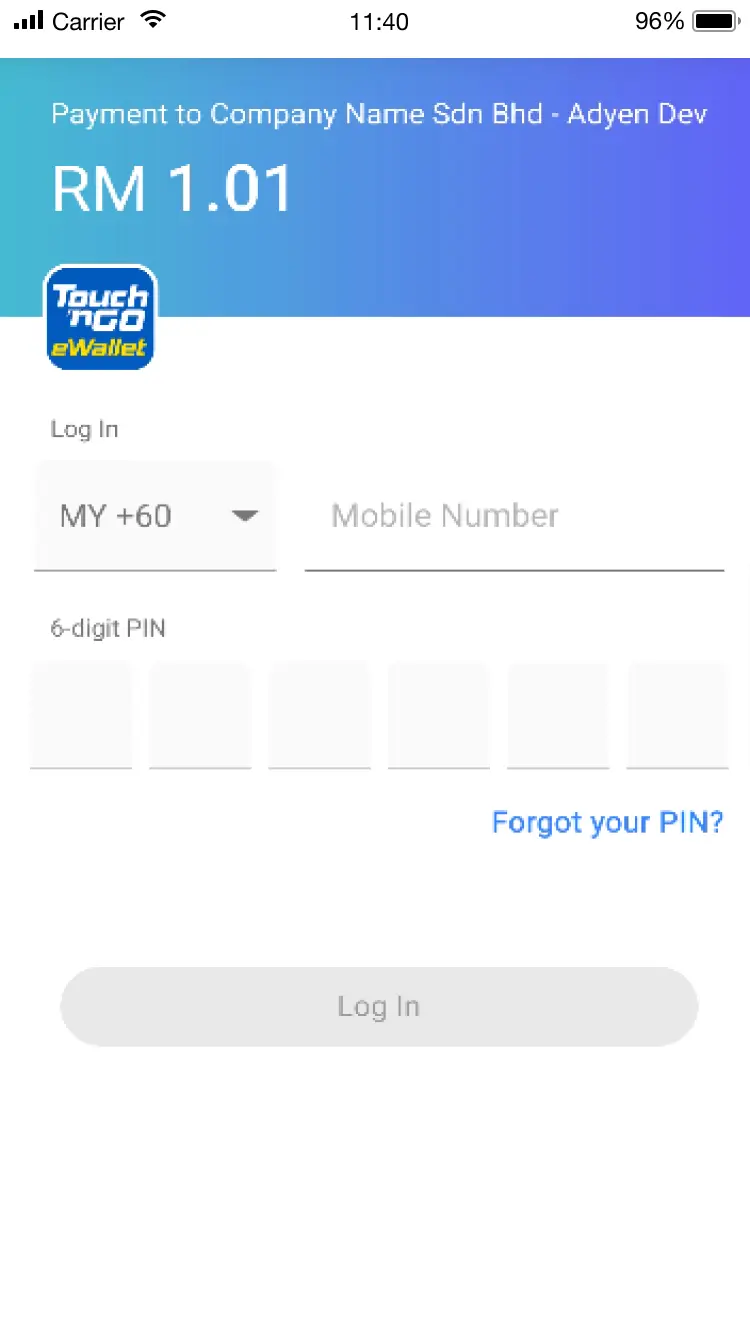This screenshot has height=1334, width=750.
Task: Open the country code selector showing MY +60
Action: coord(155,516)
